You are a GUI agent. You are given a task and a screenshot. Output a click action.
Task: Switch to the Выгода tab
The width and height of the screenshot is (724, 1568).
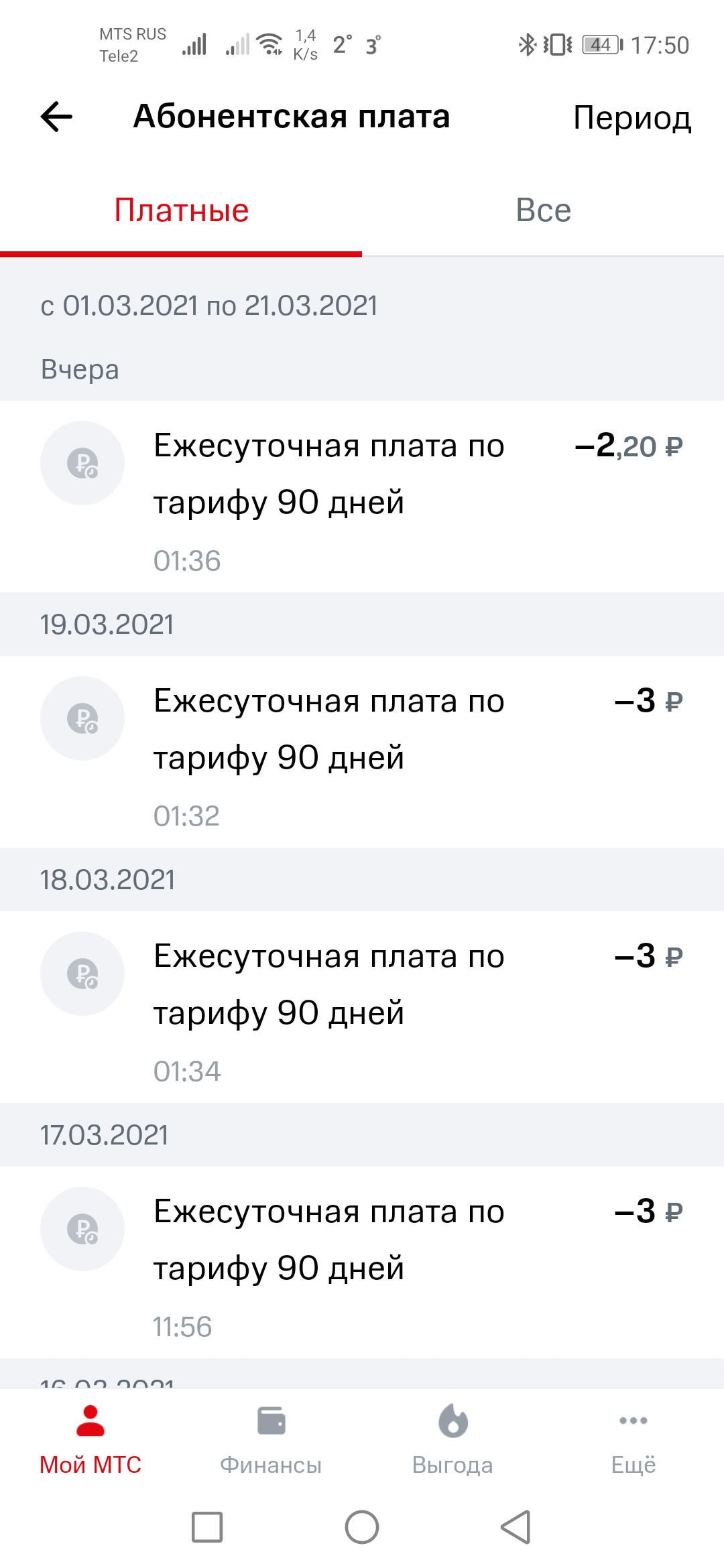point(452,1439)
